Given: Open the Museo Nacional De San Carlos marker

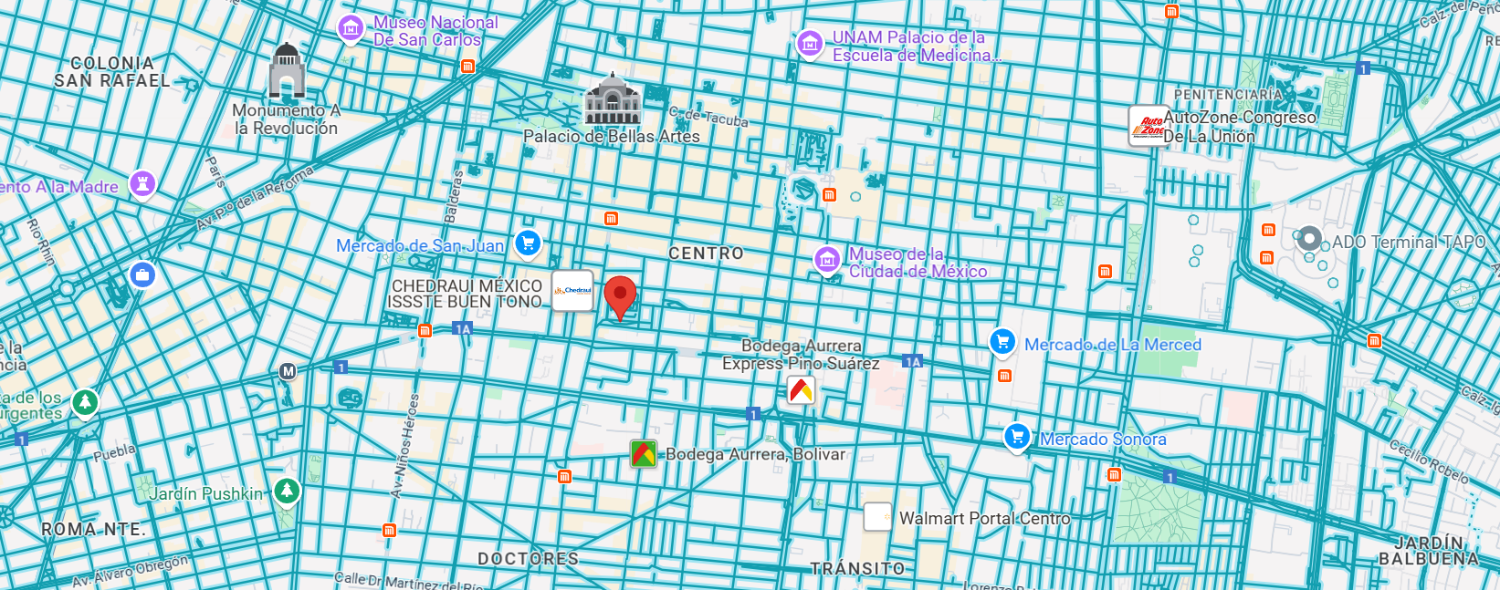Looking at the screenshot, I should pyautogui.click(x=350, y=29).
